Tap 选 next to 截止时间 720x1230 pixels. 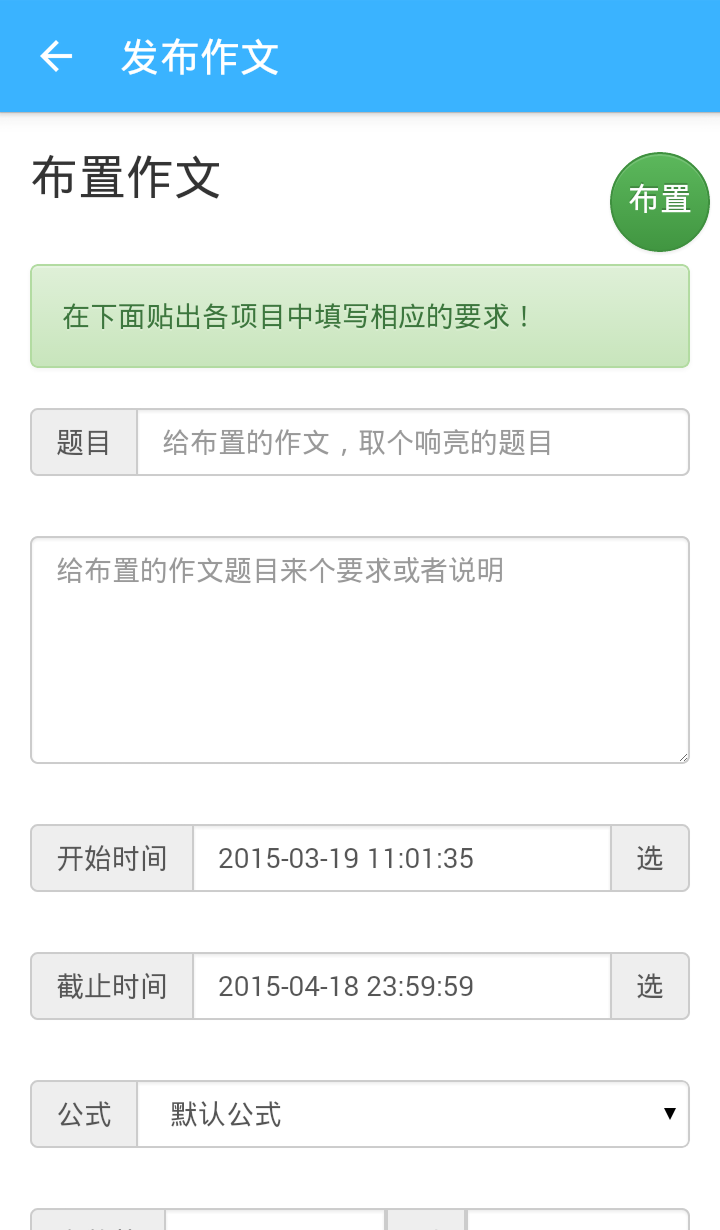(650, 986)
